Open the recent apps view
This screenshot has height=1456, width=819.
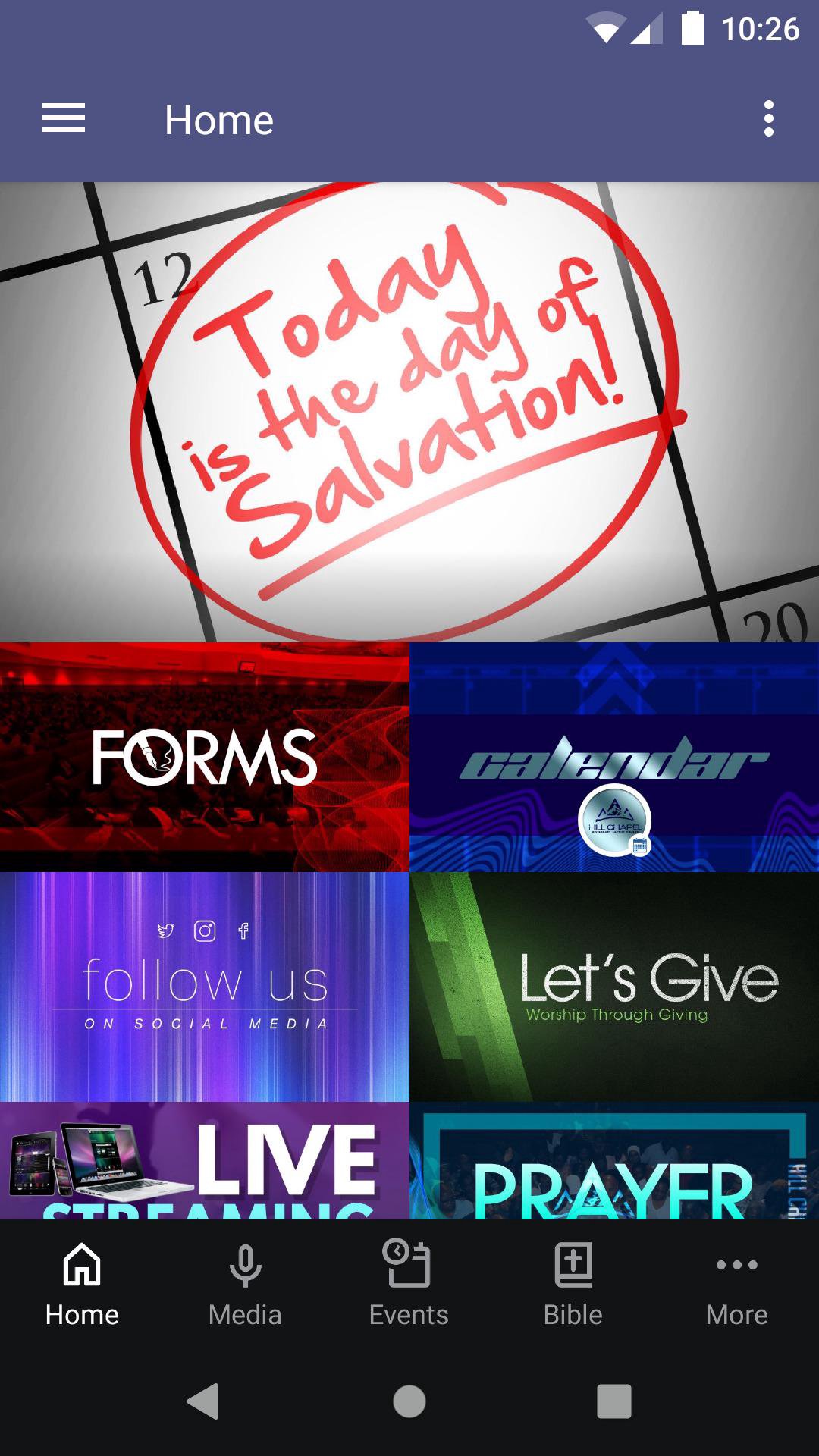click(614, 1401)
